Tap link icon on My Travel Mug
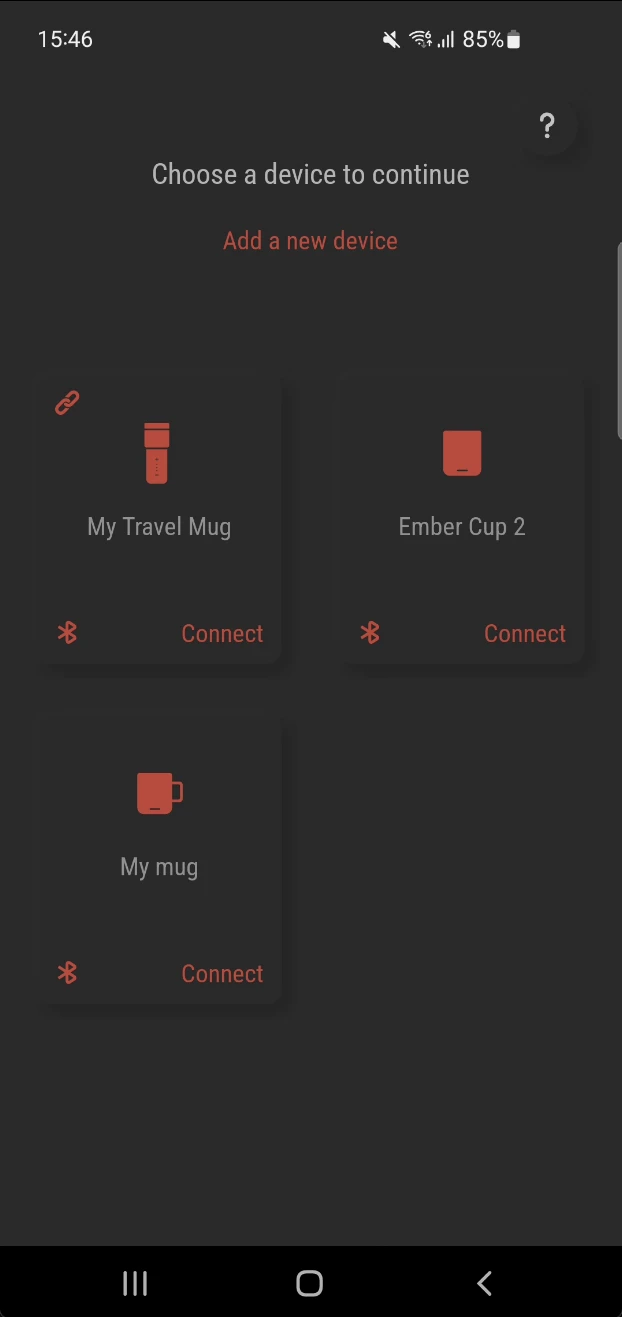 tap(67, 403)
